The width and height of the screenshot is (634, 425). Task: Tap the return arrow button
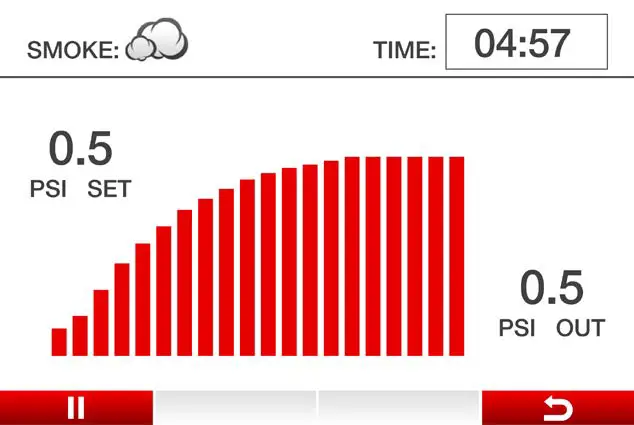[x=557, y=407]
